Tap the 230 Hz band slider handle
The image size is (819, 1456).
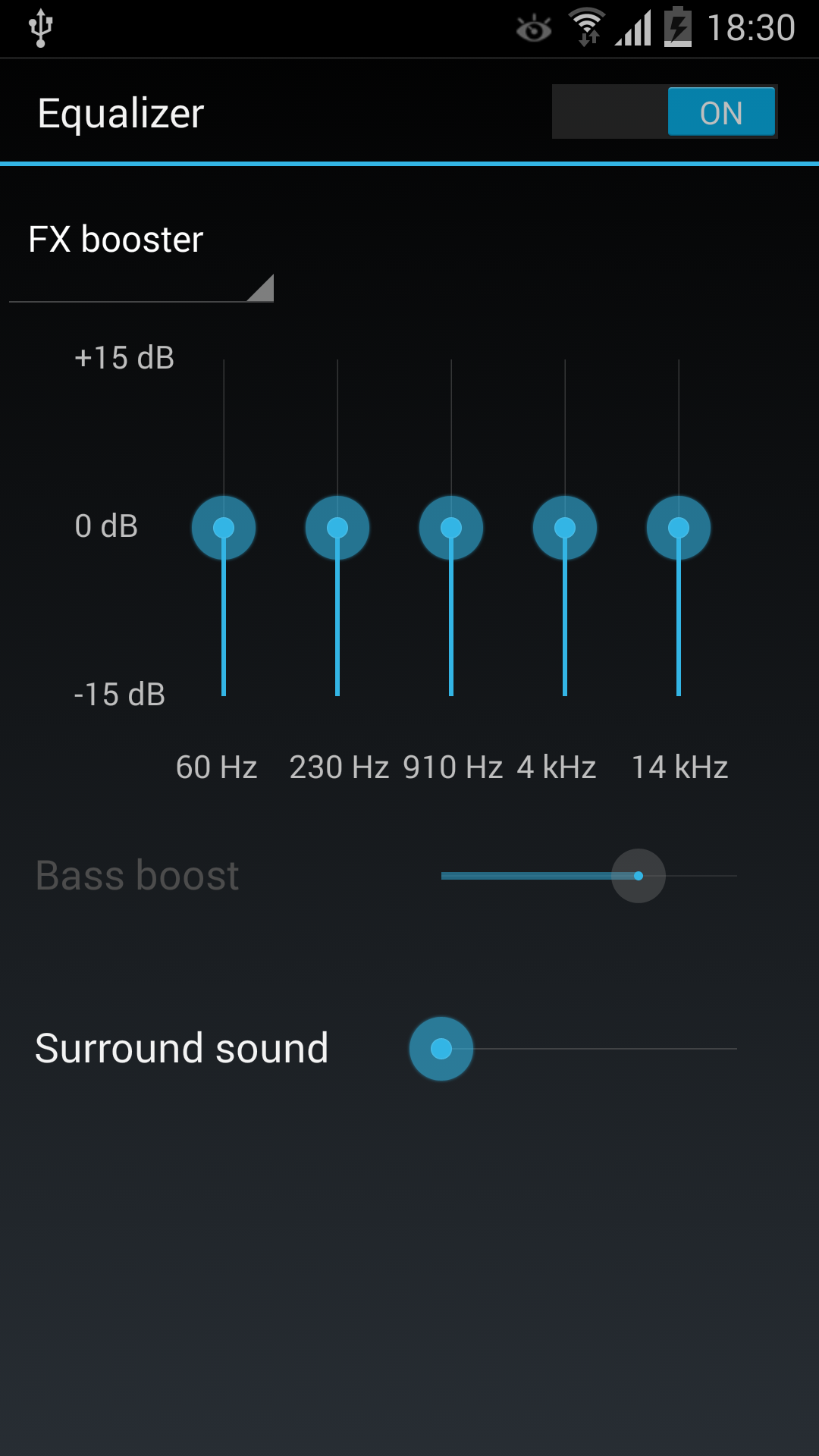coord(337,528)
